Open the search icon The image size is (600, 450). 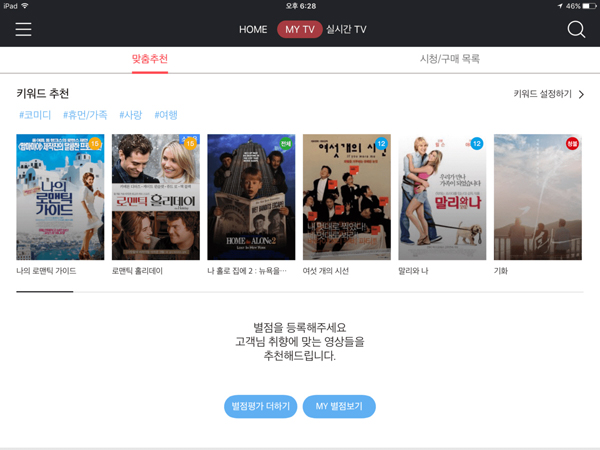tap(576, 29)
